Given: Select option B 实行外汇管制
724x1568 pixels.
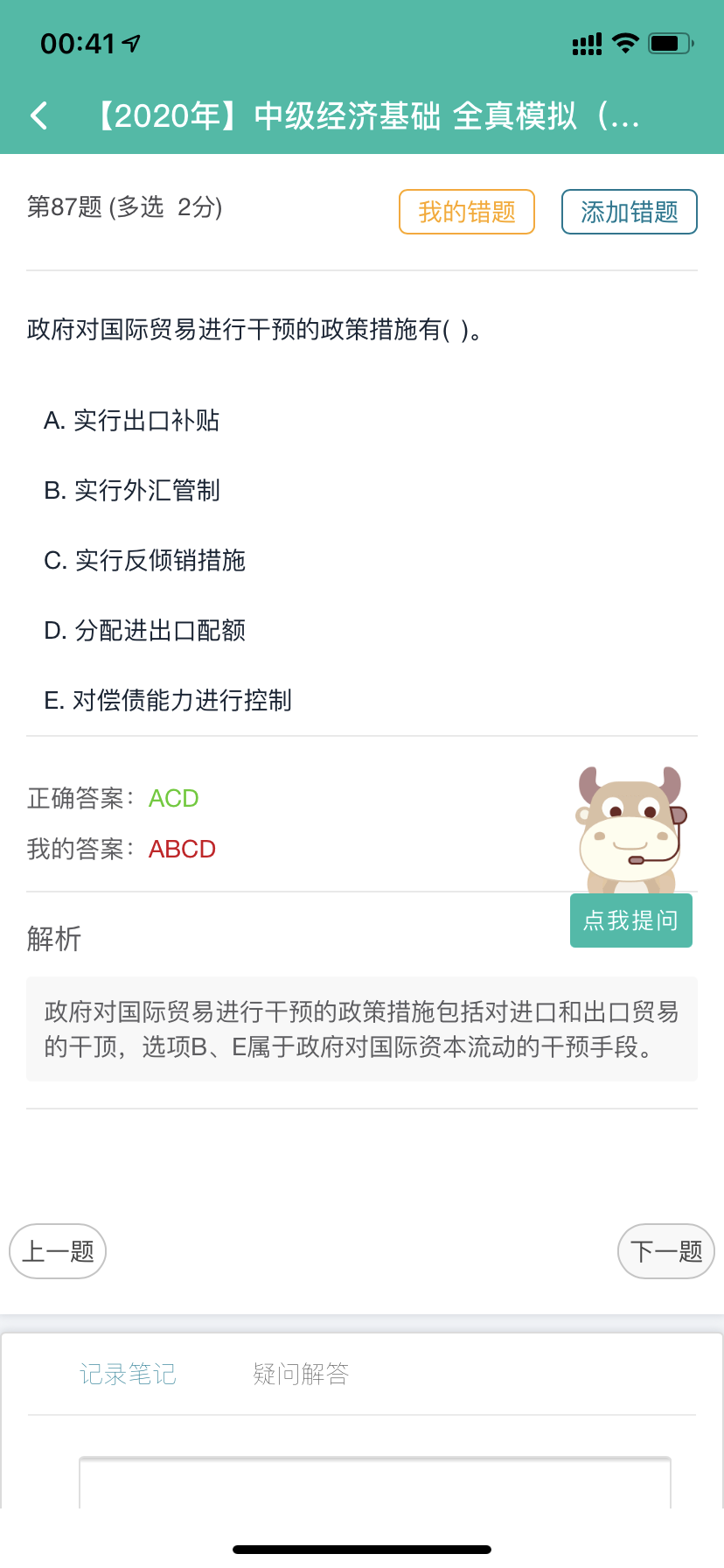Looking at the screenshot, I should pyautogui.click(x=132, y=491).
